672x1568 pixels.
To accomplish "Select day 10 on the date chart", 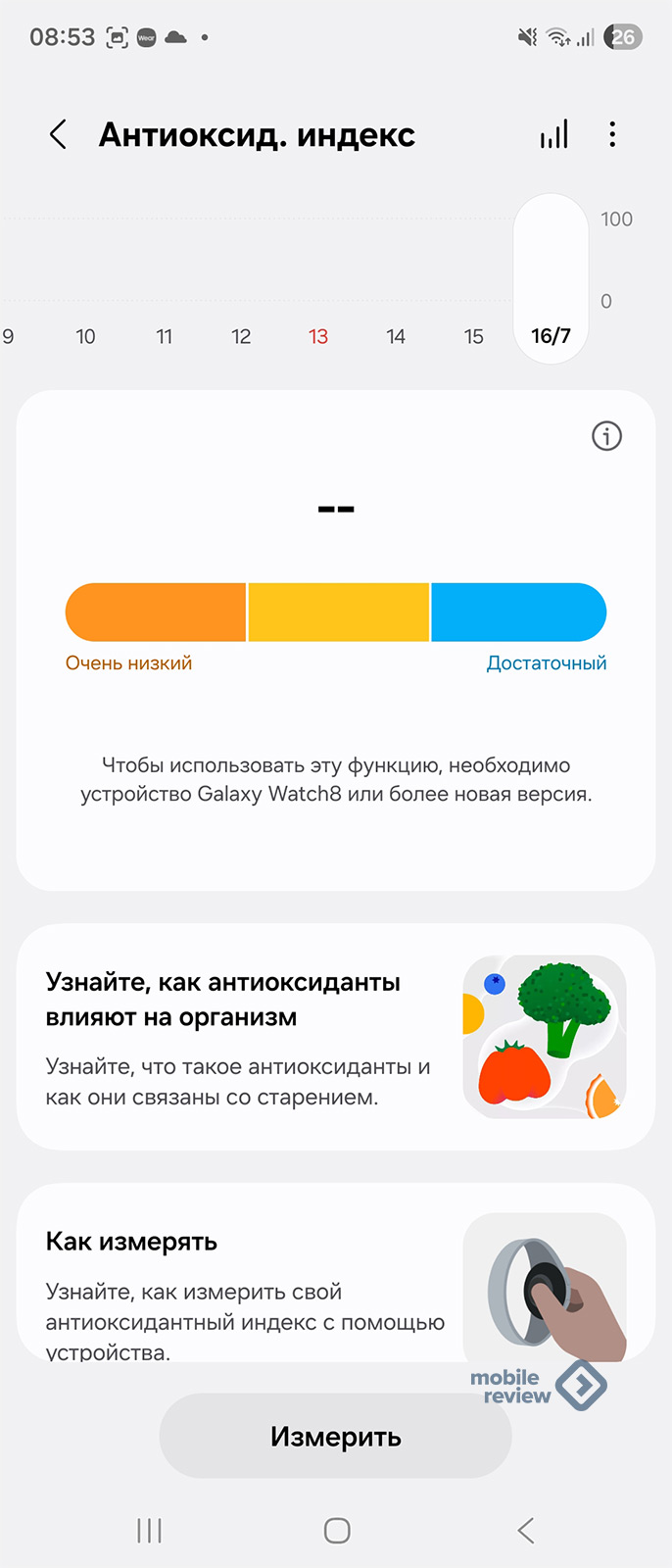I will (86, 336).
